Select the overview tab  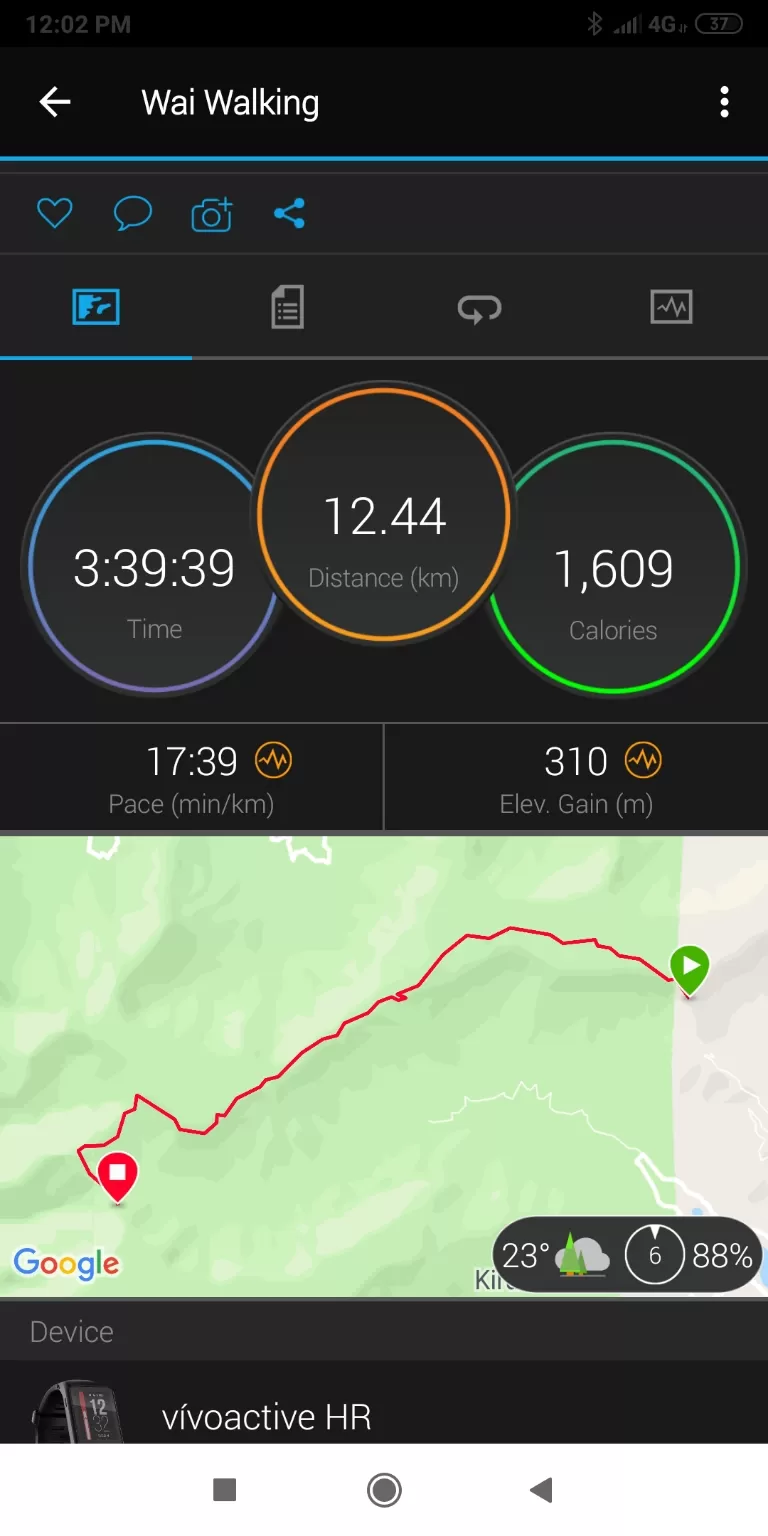click(x=96, y=307)
